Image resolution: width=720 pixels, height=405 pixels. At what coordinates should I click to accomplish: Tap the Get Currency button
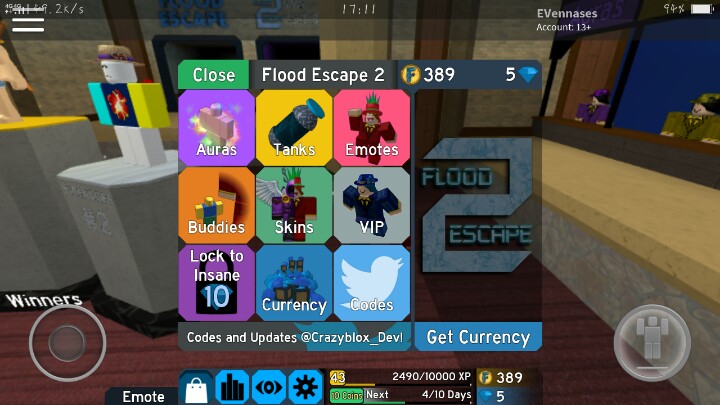pos(478,337)
